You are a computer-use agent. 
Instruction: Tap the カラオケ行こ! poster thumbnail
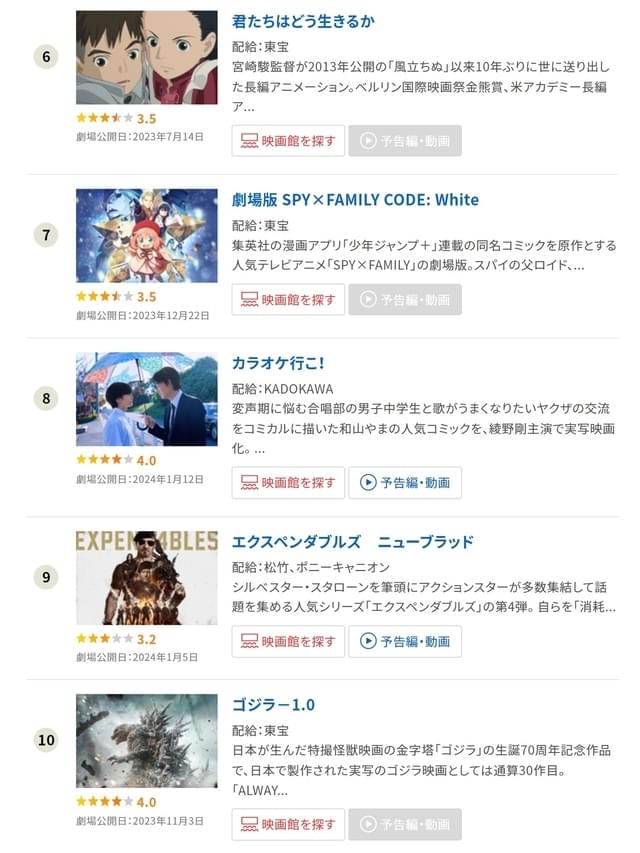point(146,399)
